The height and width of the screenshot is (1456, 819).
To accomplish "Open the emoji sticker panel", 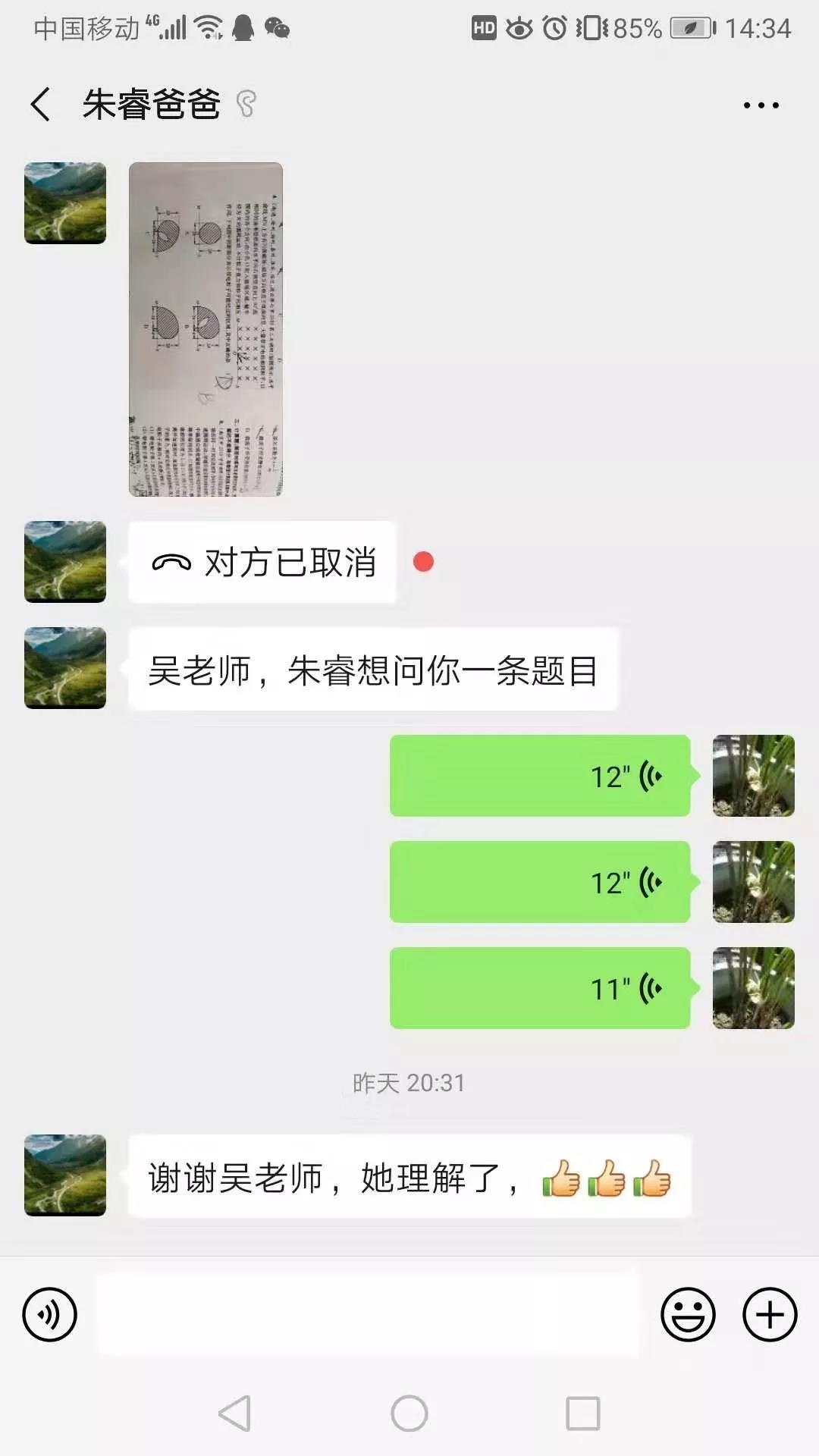I will pyautogui.click(x=688, y=1314).
